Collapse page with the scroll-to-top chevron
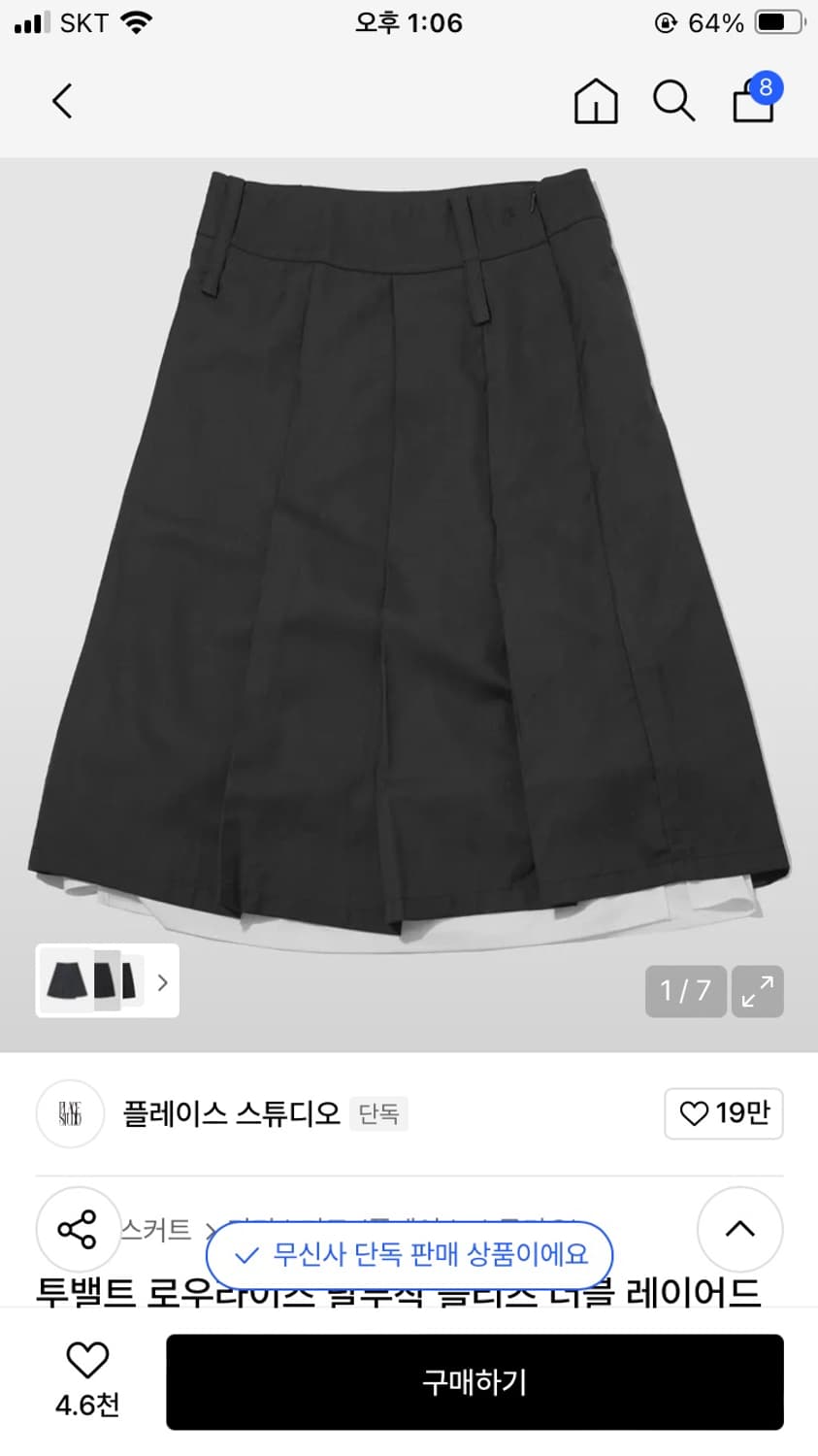 coord(739,1228)
